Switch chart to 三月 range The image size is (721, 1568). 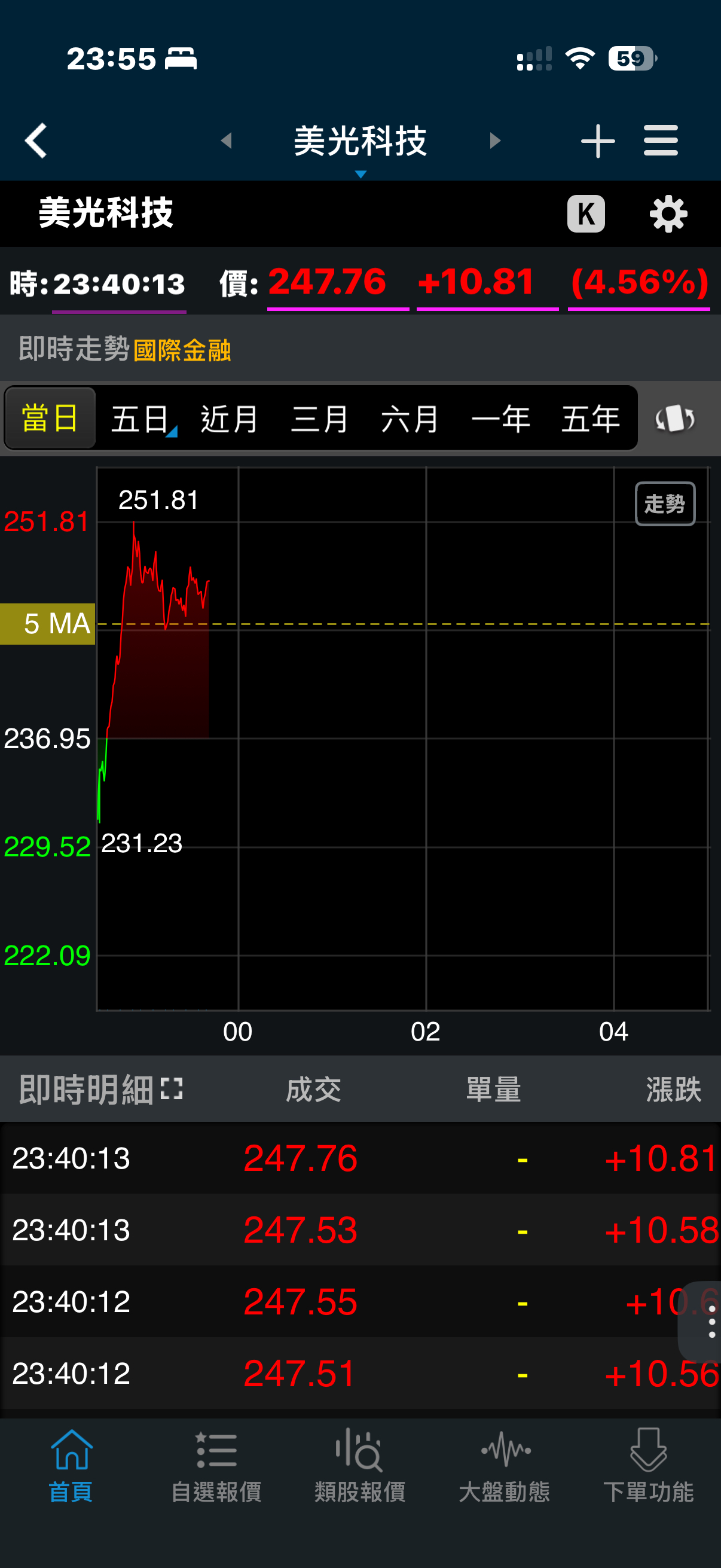pyautogui.click(x=319, y=419)
